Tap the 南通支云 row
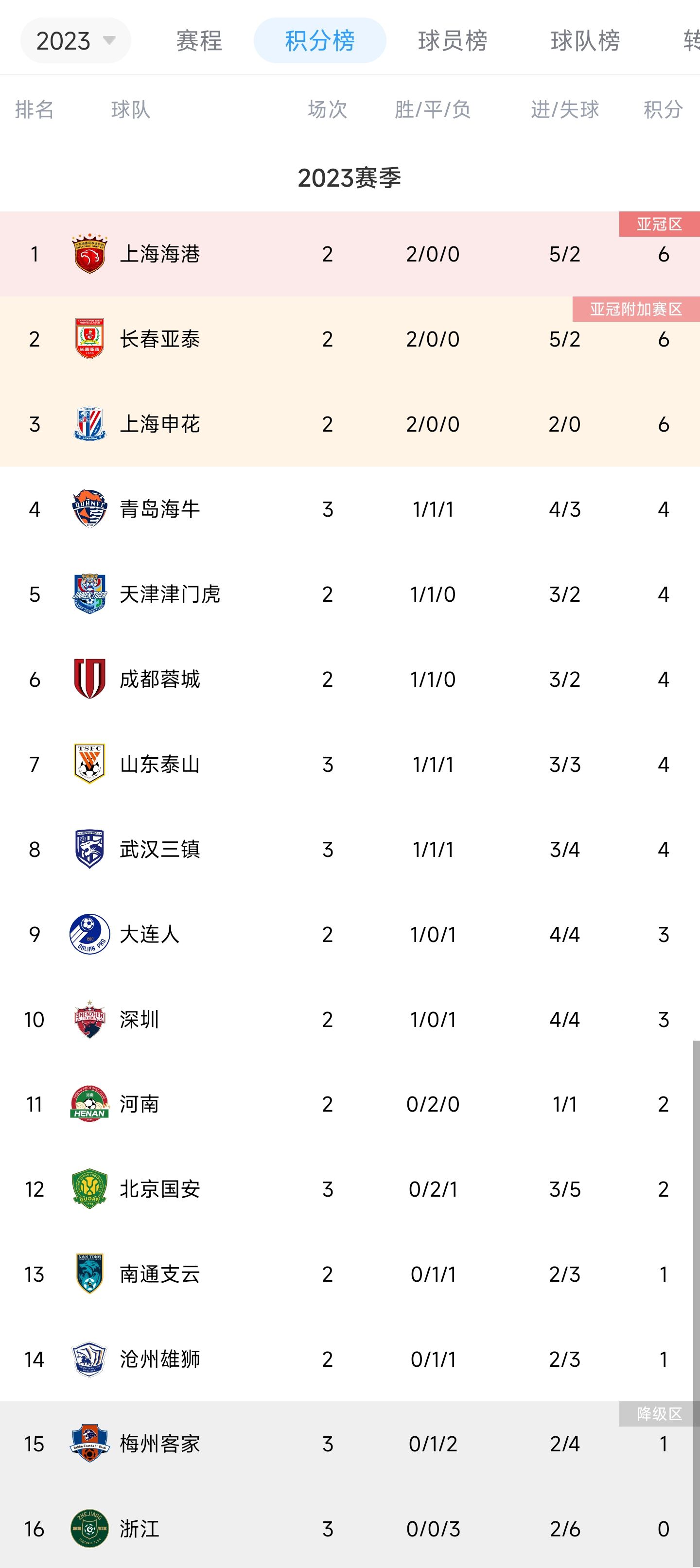 click(x=350, y=1274)
